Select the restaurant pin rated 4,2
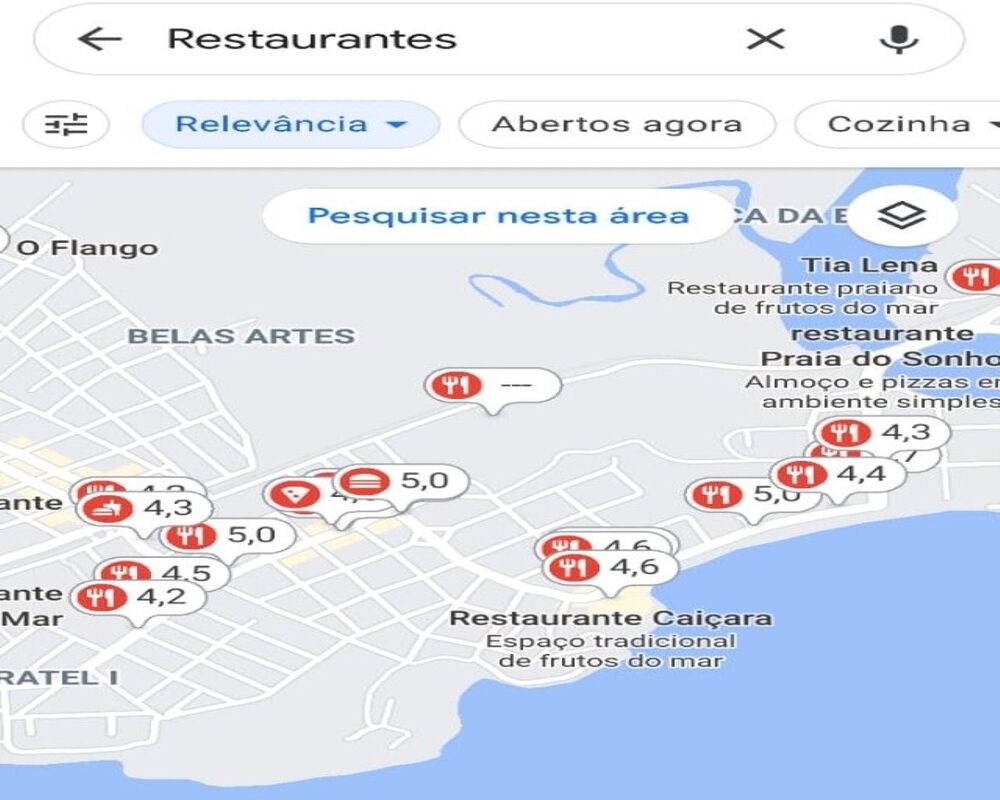The width and height of the screenshot is (1000, 800). (138, 599)
